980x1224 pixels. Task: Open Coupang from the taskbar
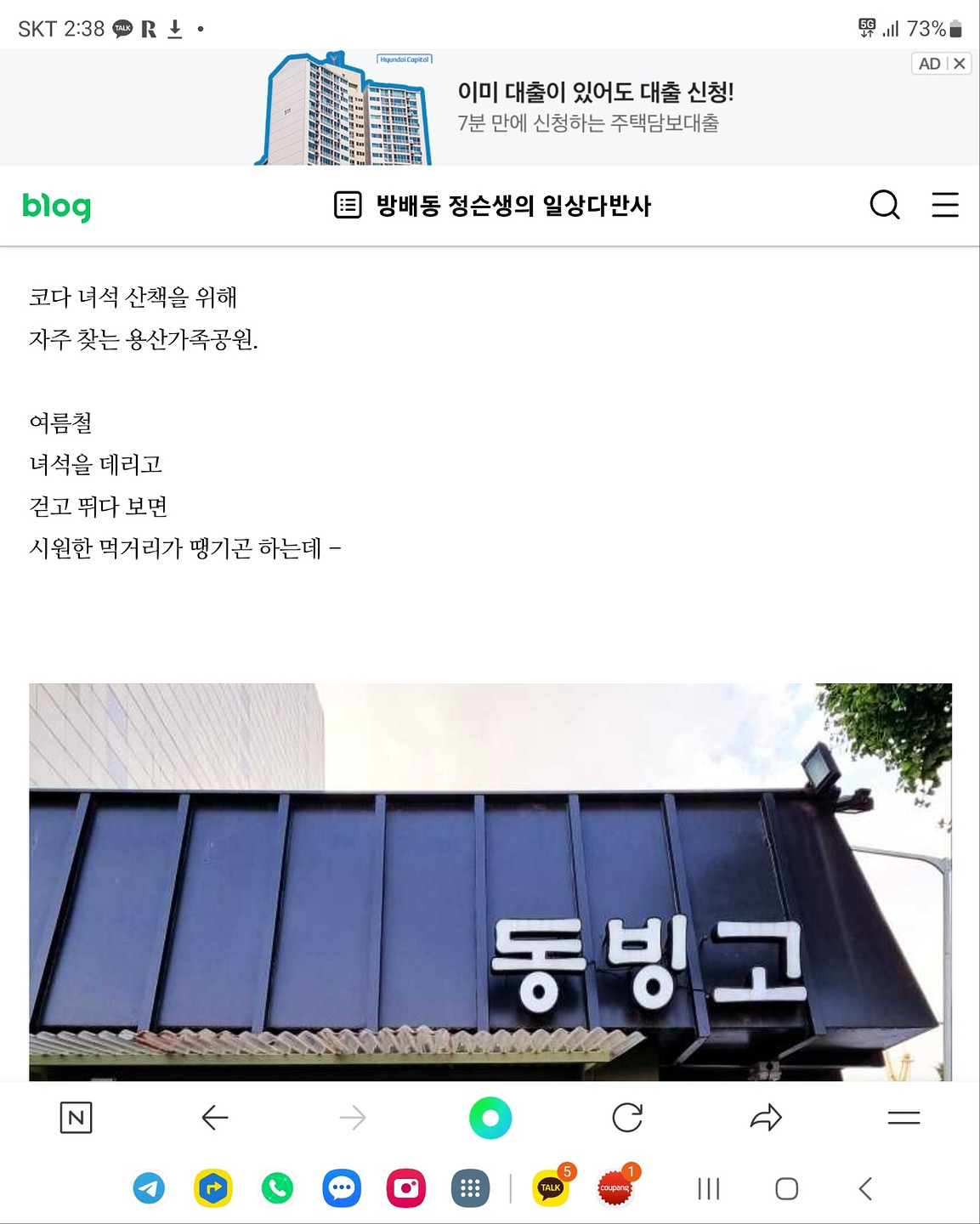(615, 1187)
